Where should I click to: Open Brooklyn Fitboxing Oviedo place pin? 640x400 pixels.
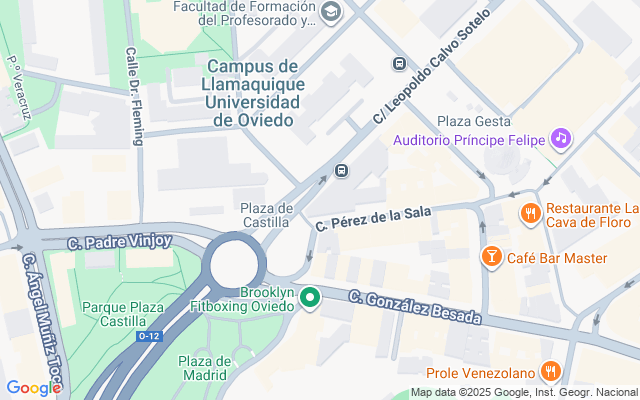click(310, 297)
